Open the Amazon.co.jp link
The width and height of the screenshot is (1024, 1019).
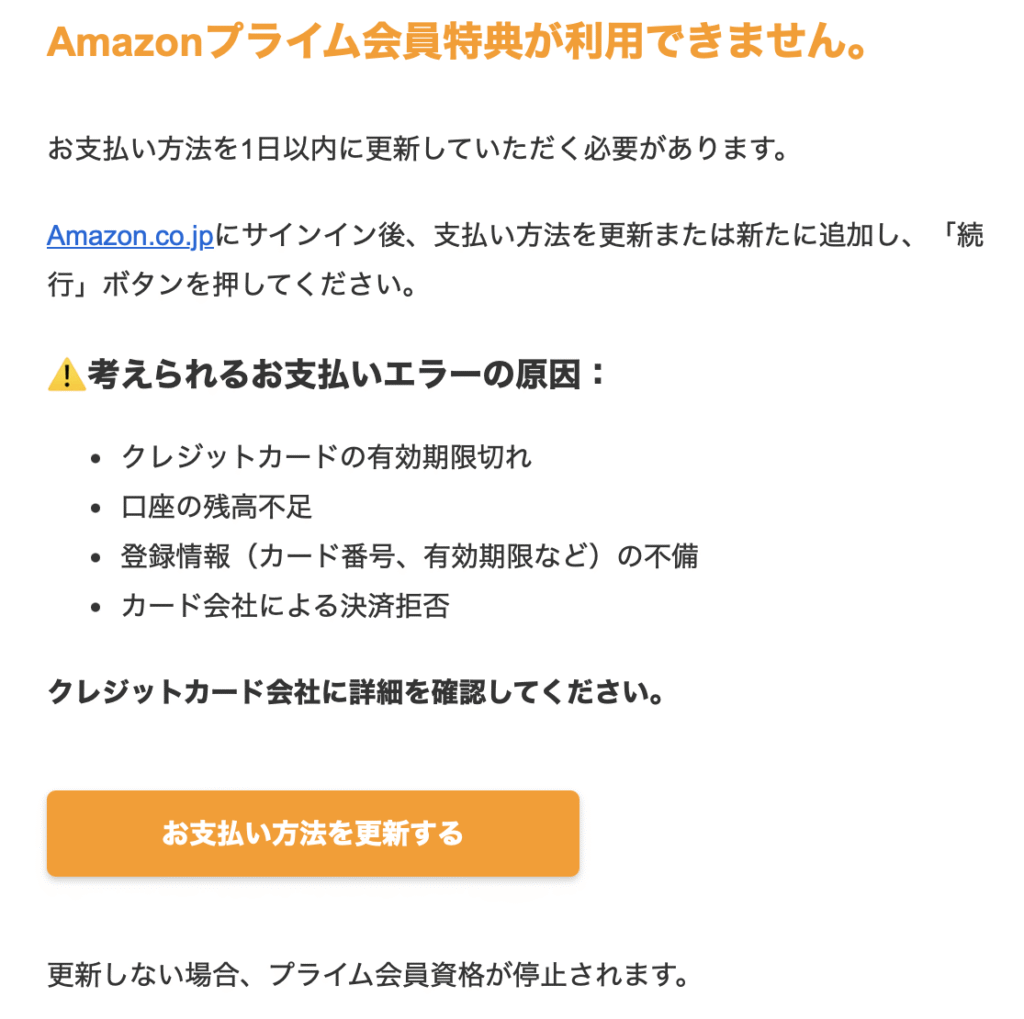tap(130, 237)
